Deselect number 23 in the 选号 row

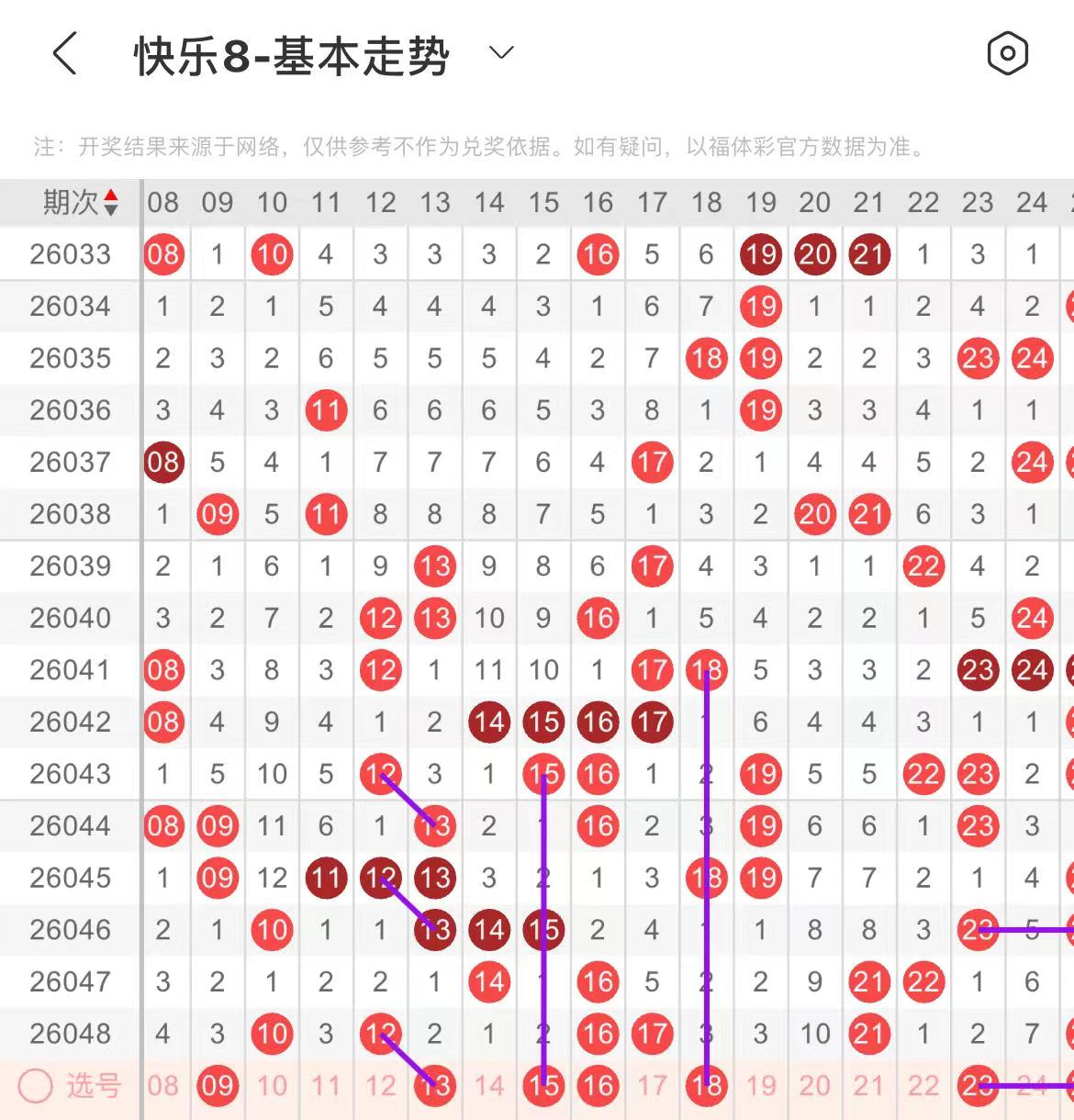[x=978, y=1086]
